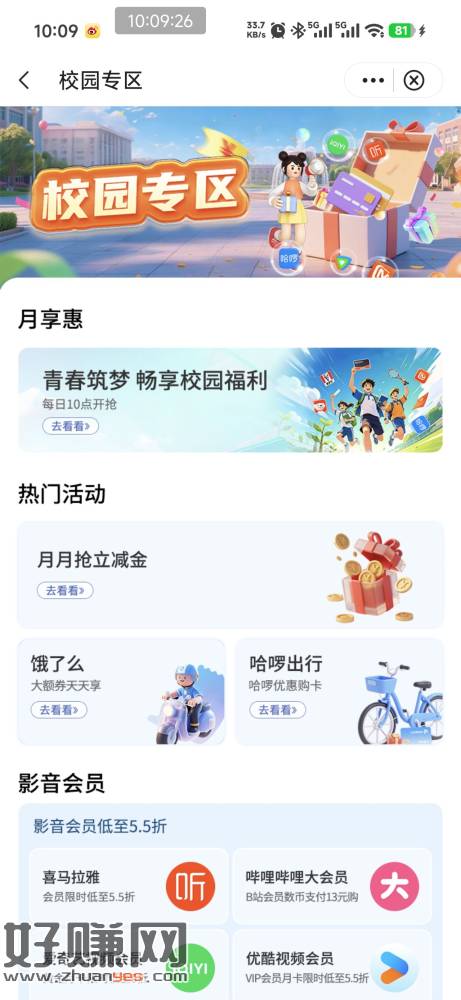Open the 哔哩哔哩大会员 offer
Viewport: 461px width, 1000px height.
pos(332,886)
